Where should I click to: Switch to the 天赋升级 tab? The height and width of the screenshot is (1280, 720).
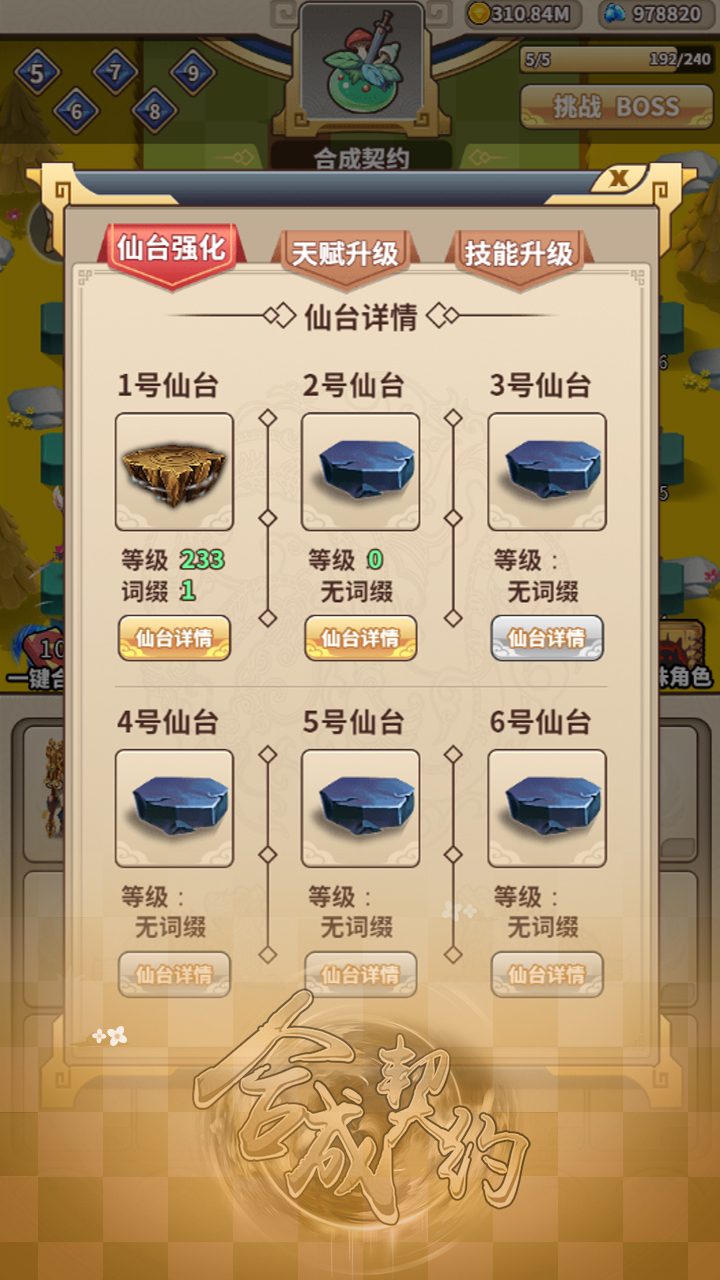point(345,254)
